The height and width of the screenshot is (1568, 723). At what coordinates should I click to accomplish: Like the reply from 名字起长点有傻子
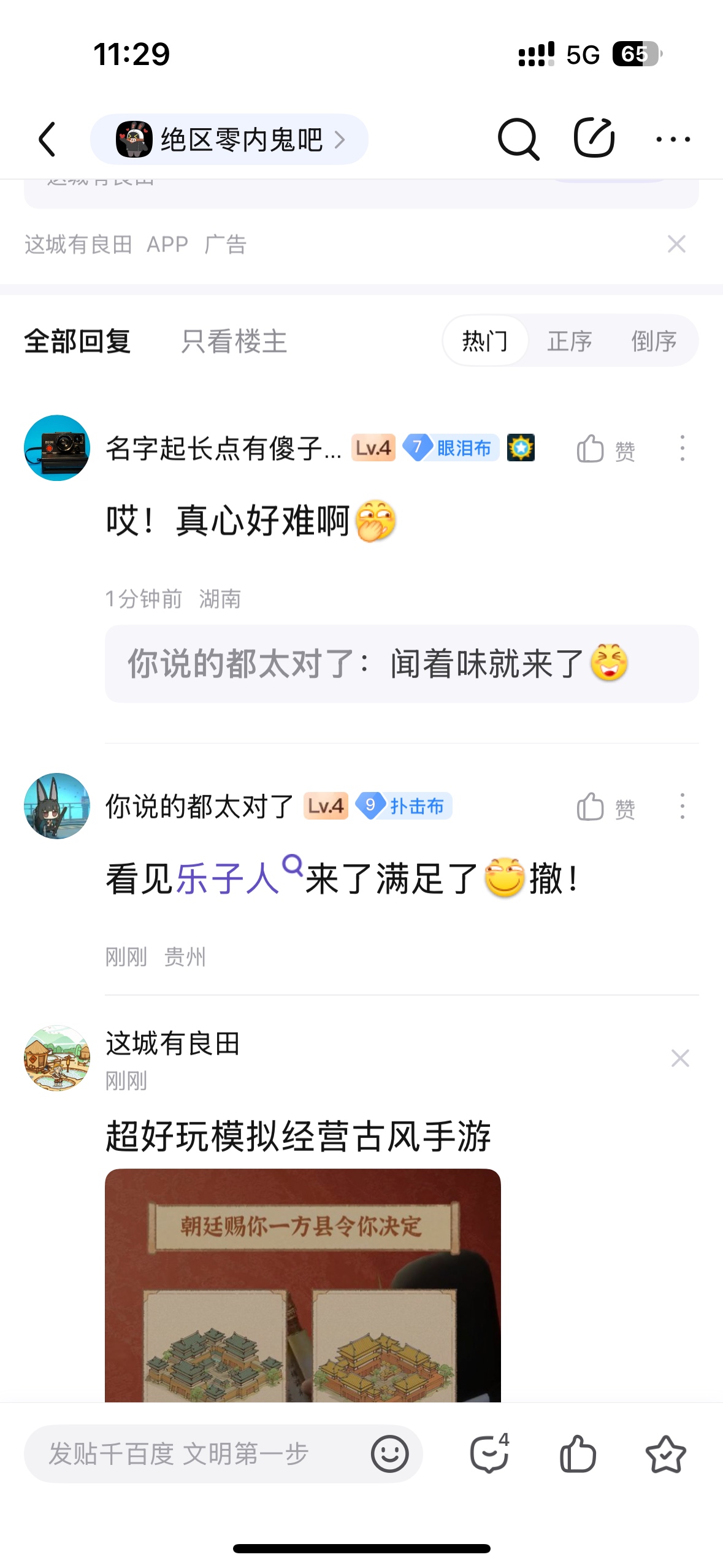[605, 449]
